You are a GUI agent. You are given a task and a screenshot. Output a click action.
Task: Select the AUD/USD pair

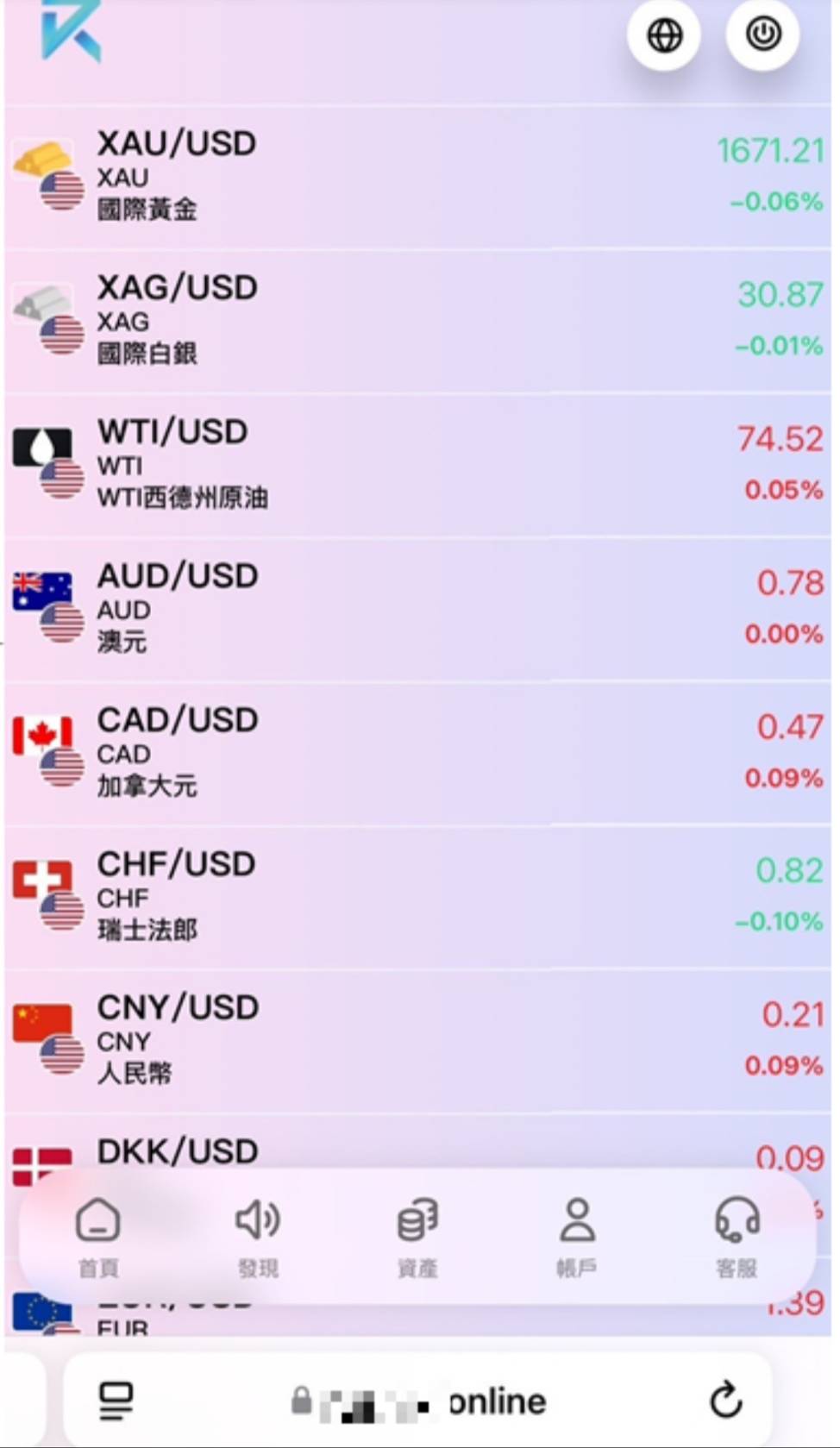pos(418,610)
